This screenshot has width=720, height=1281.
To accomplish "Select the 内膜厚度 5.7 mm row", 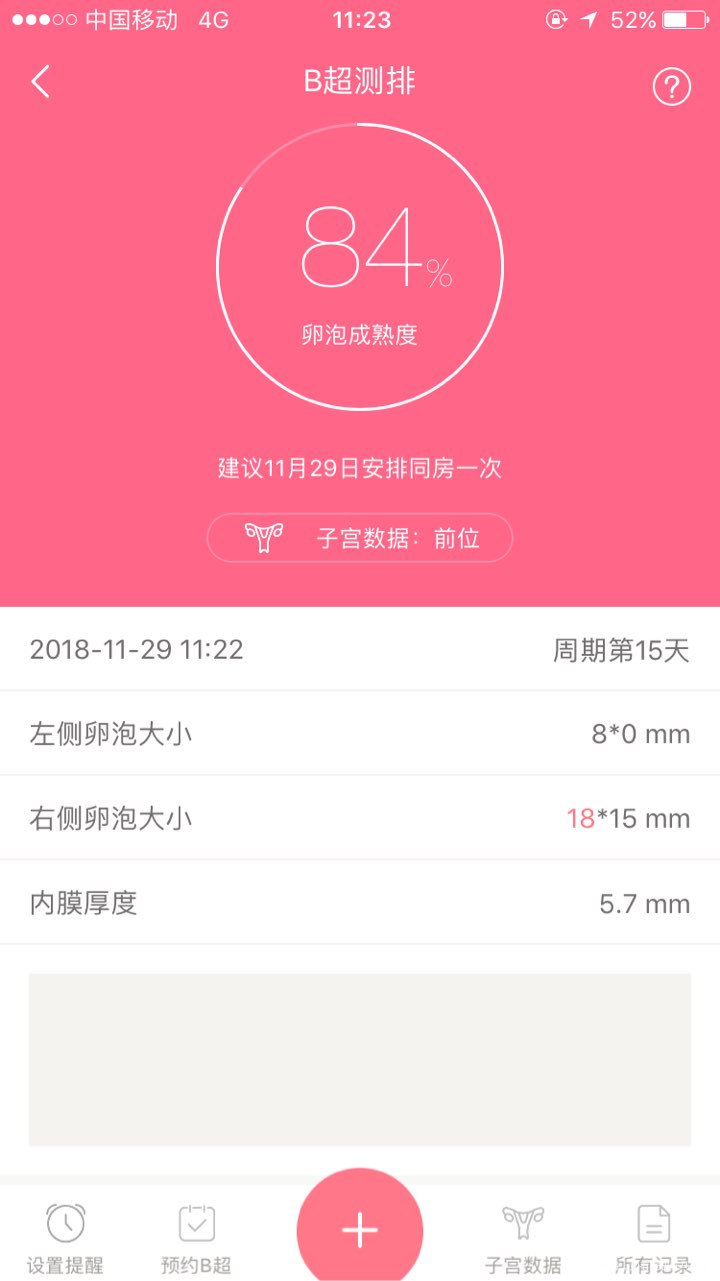I will (x=360, y=902).
